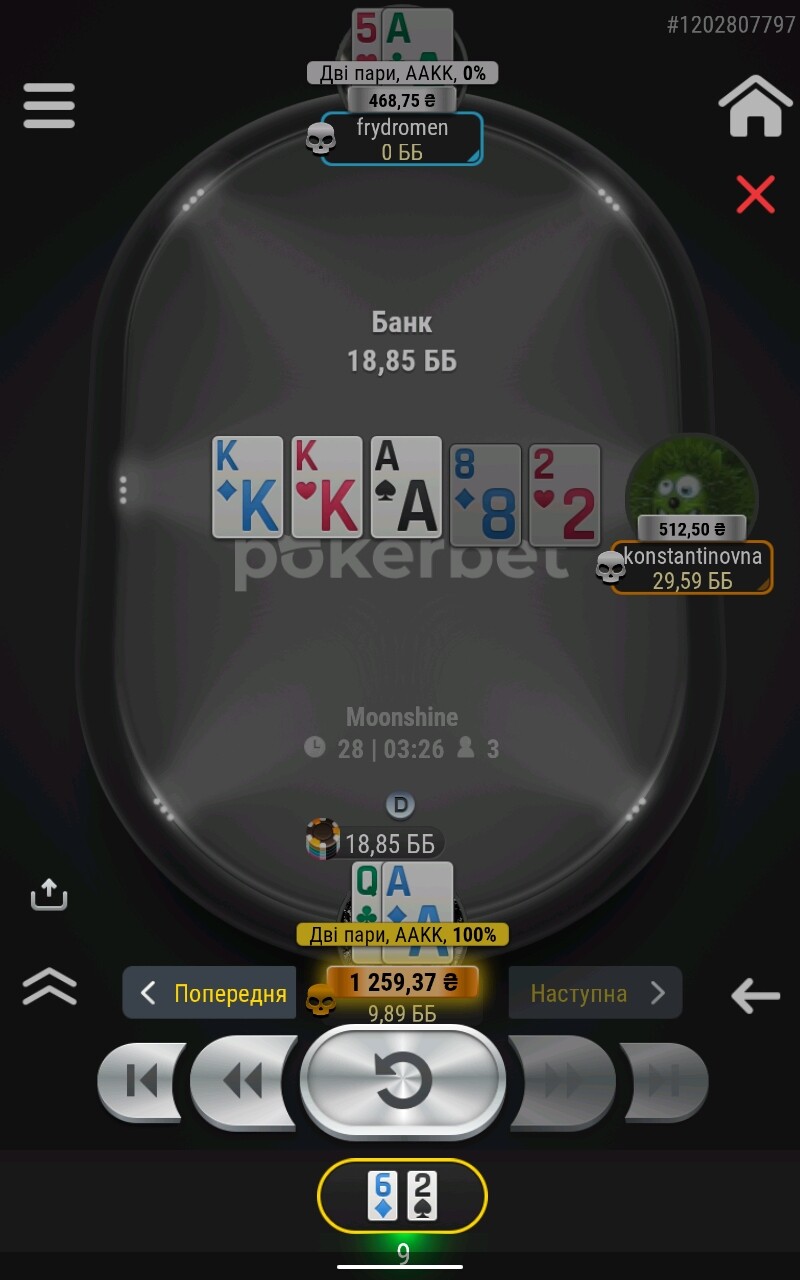The image size is (800, 1280).
Task: Open the hamburger menu
Action: 49,105
